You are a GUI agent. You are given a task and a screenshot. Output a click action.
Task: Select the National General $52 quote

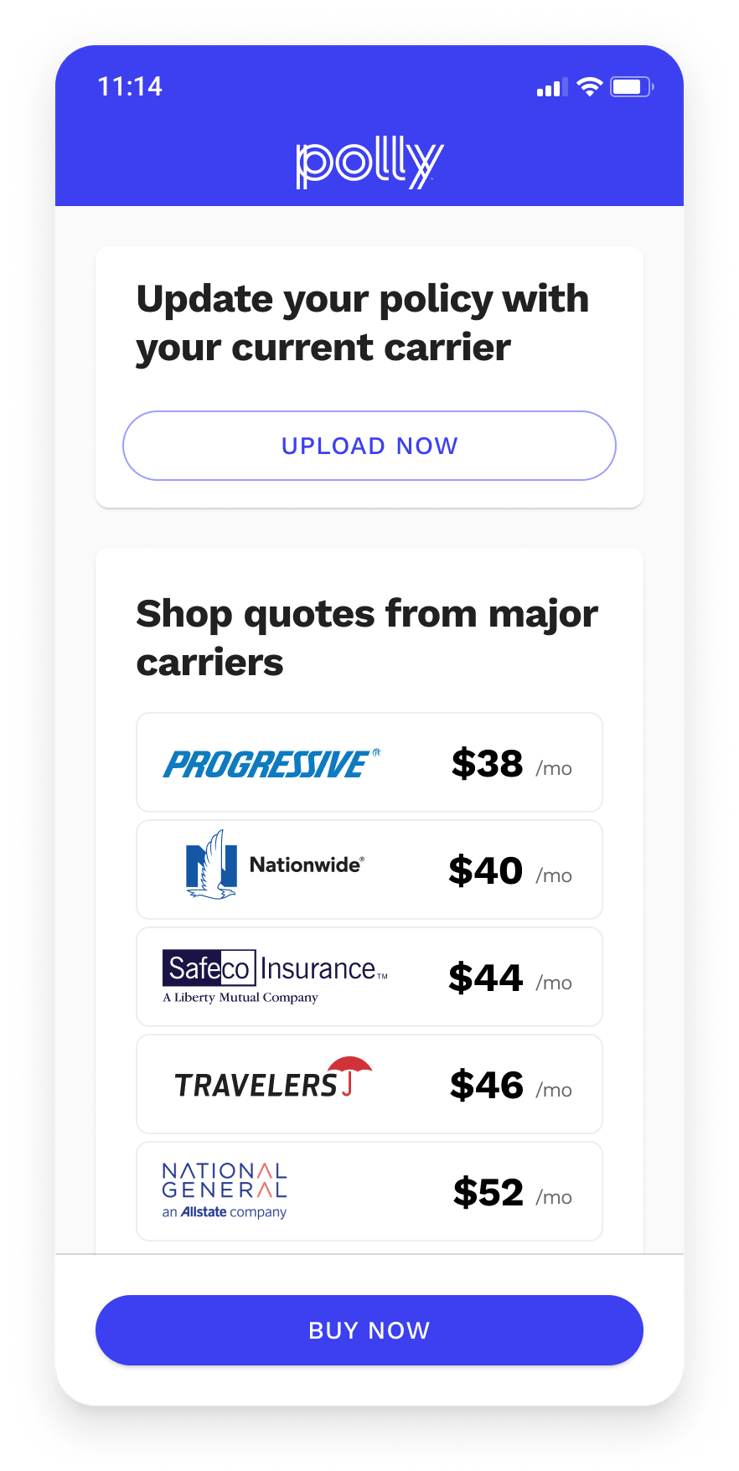tap(369, 1191)
